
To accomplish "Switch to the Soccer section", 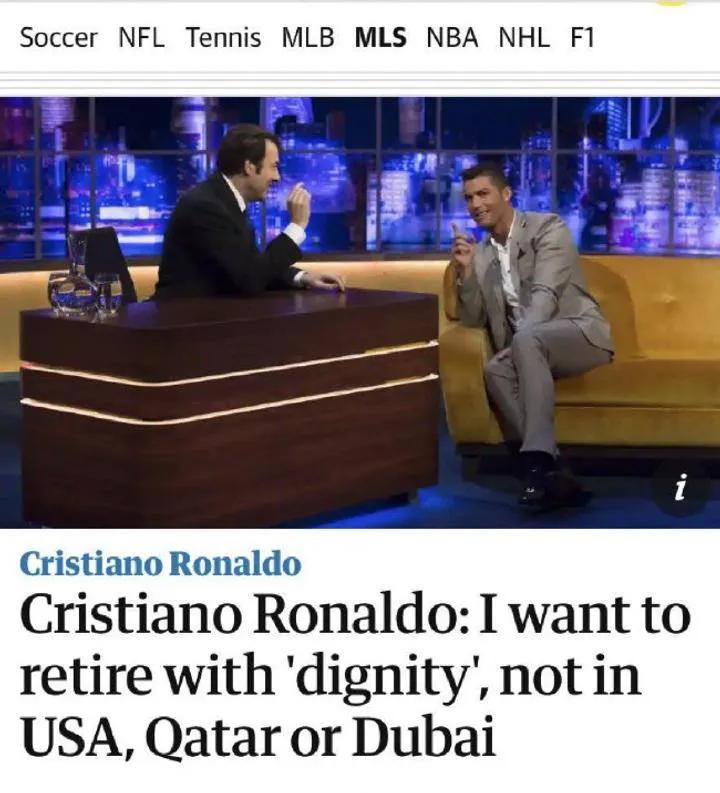I will click(58, 39).
